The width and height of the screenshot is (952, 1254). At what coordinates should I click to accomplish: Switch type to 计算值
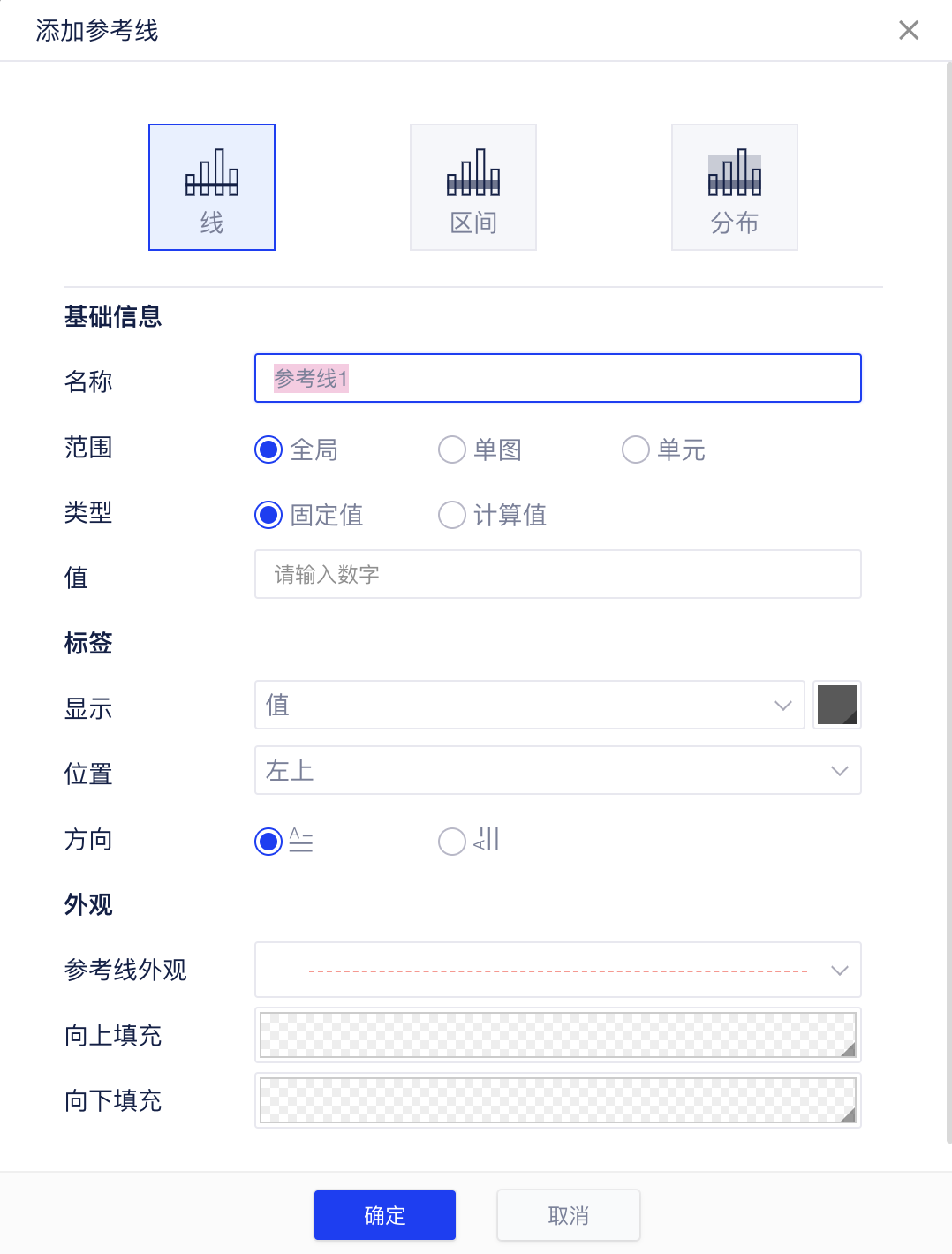451,515
